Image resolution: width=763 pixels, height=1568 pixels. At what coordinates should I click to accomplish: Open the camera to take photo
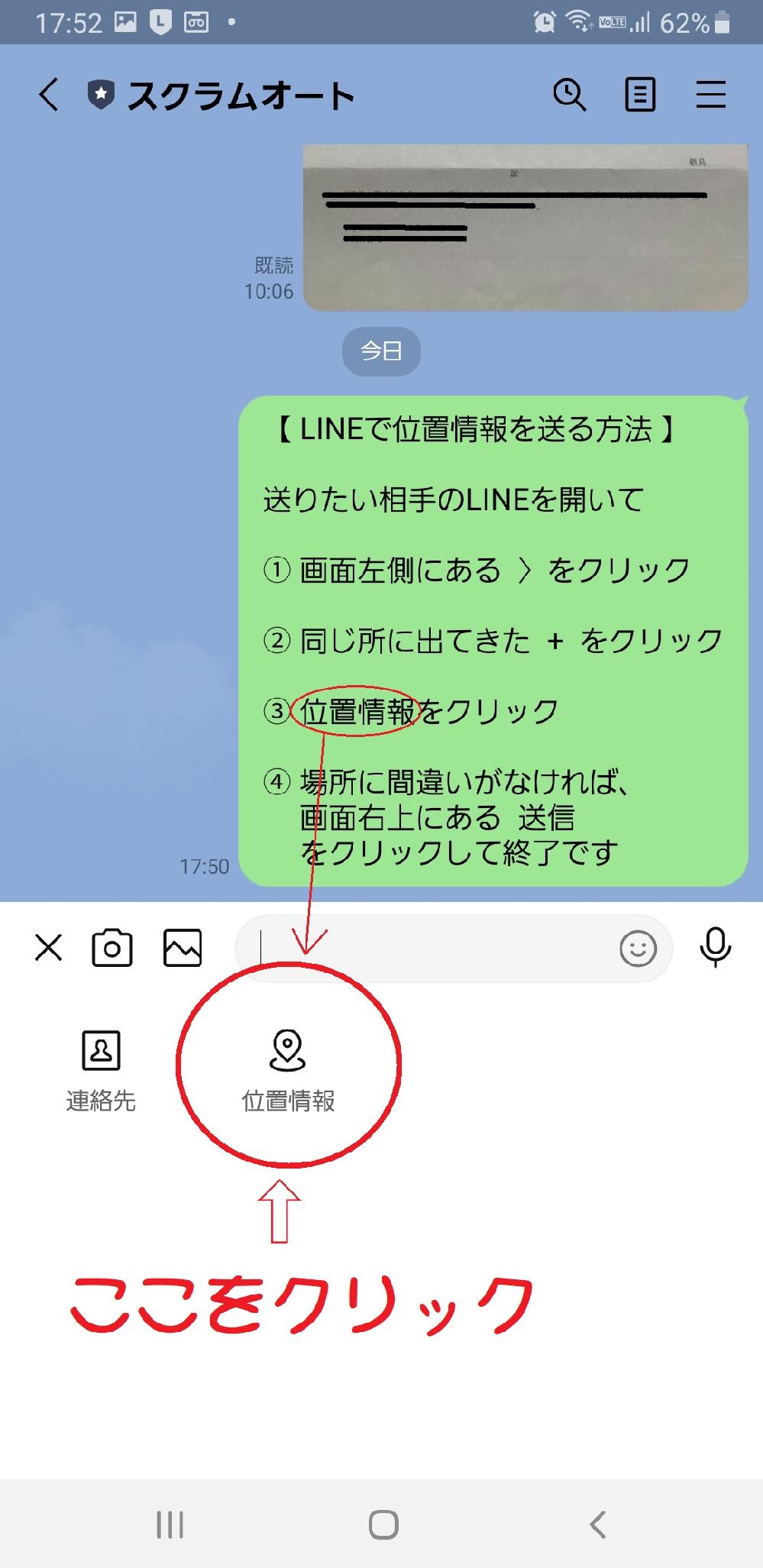[112, 949]
